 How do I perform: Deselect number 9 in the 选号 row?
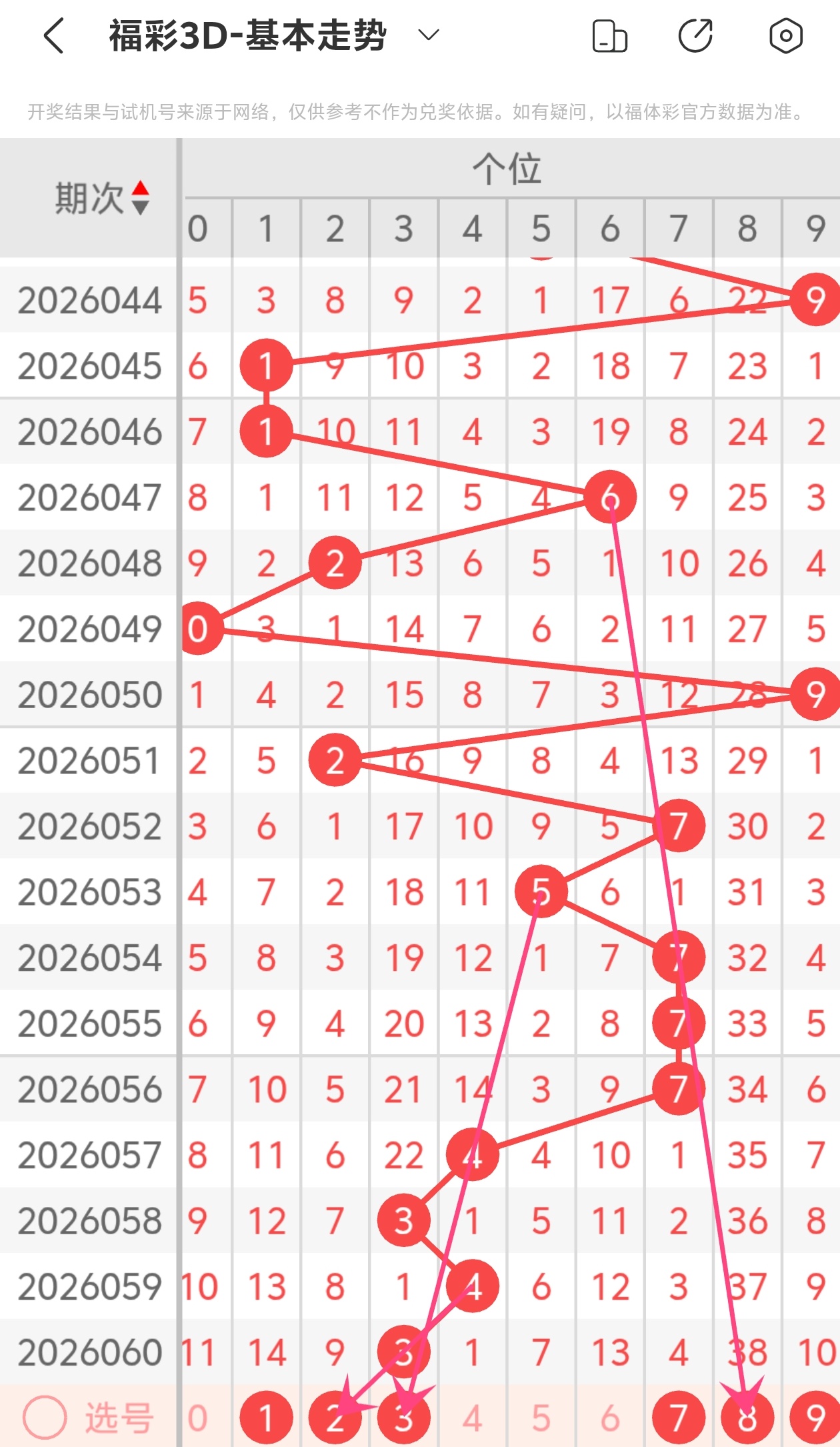[x=815, y=1418]
